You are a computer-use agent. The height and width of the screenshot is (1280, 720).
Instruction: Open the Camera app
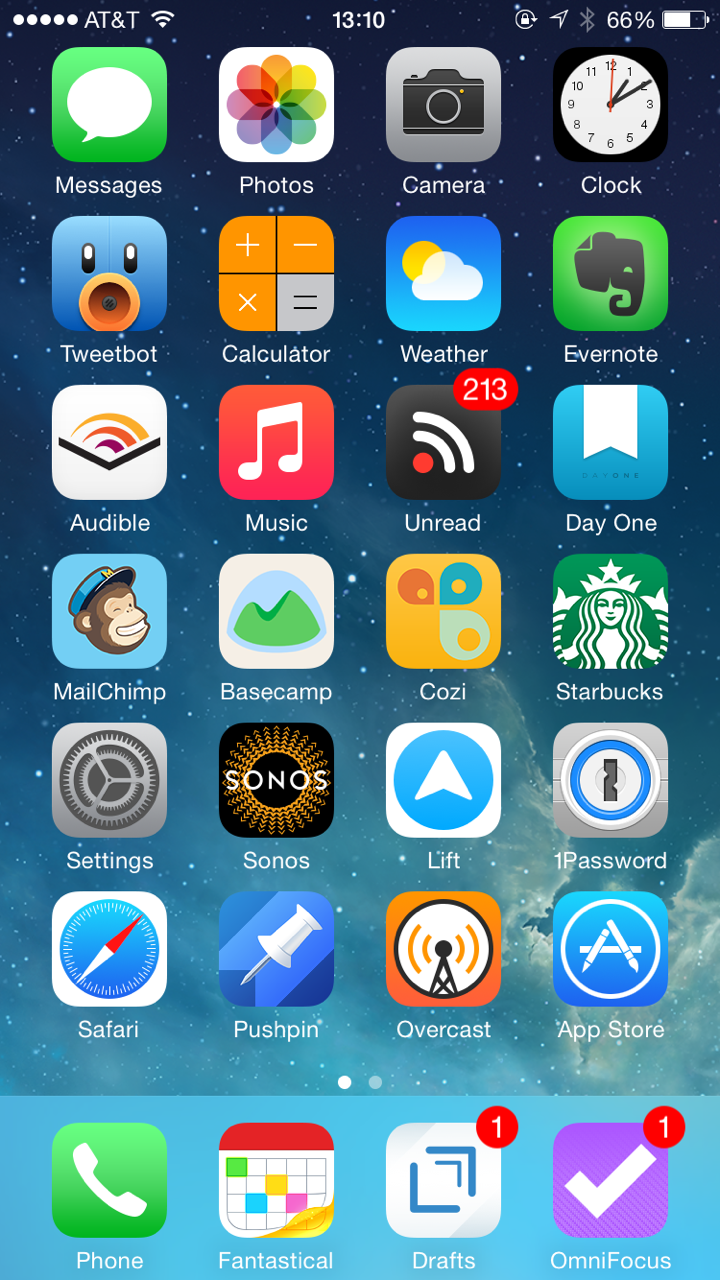443,105
